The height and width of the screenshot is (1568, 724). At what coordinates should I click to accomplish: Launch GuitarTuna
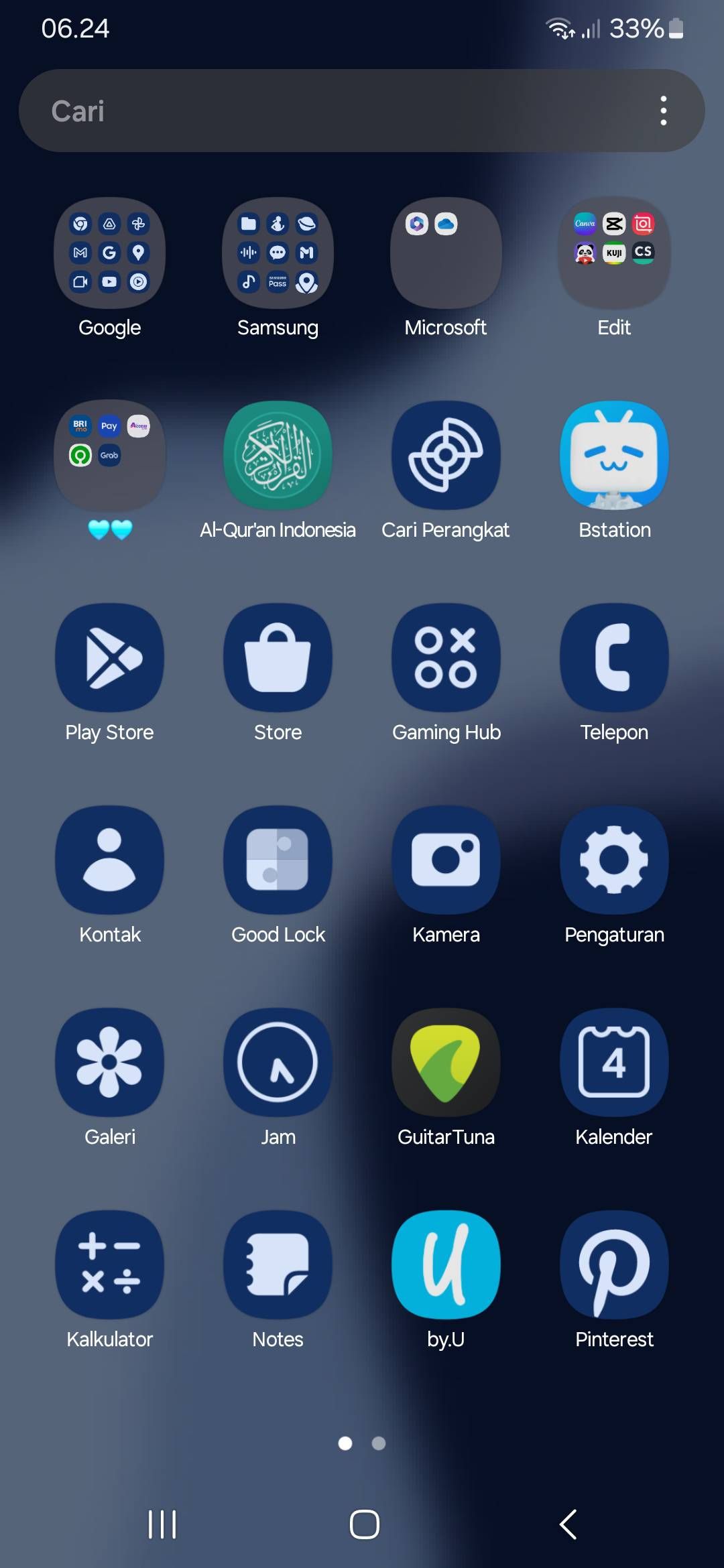(446, 1062)
